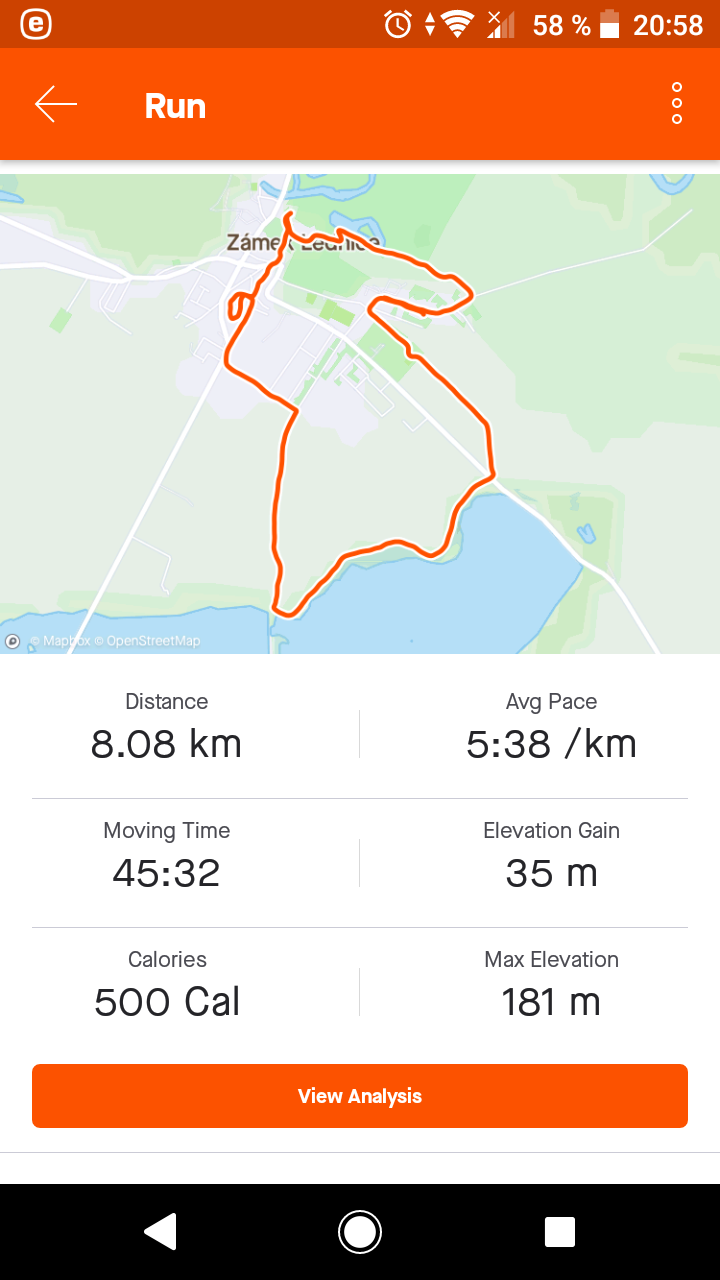The image size is (720, 1280).
Task: Tap the View Analysis button
Action: click(x=360, y=1096)
